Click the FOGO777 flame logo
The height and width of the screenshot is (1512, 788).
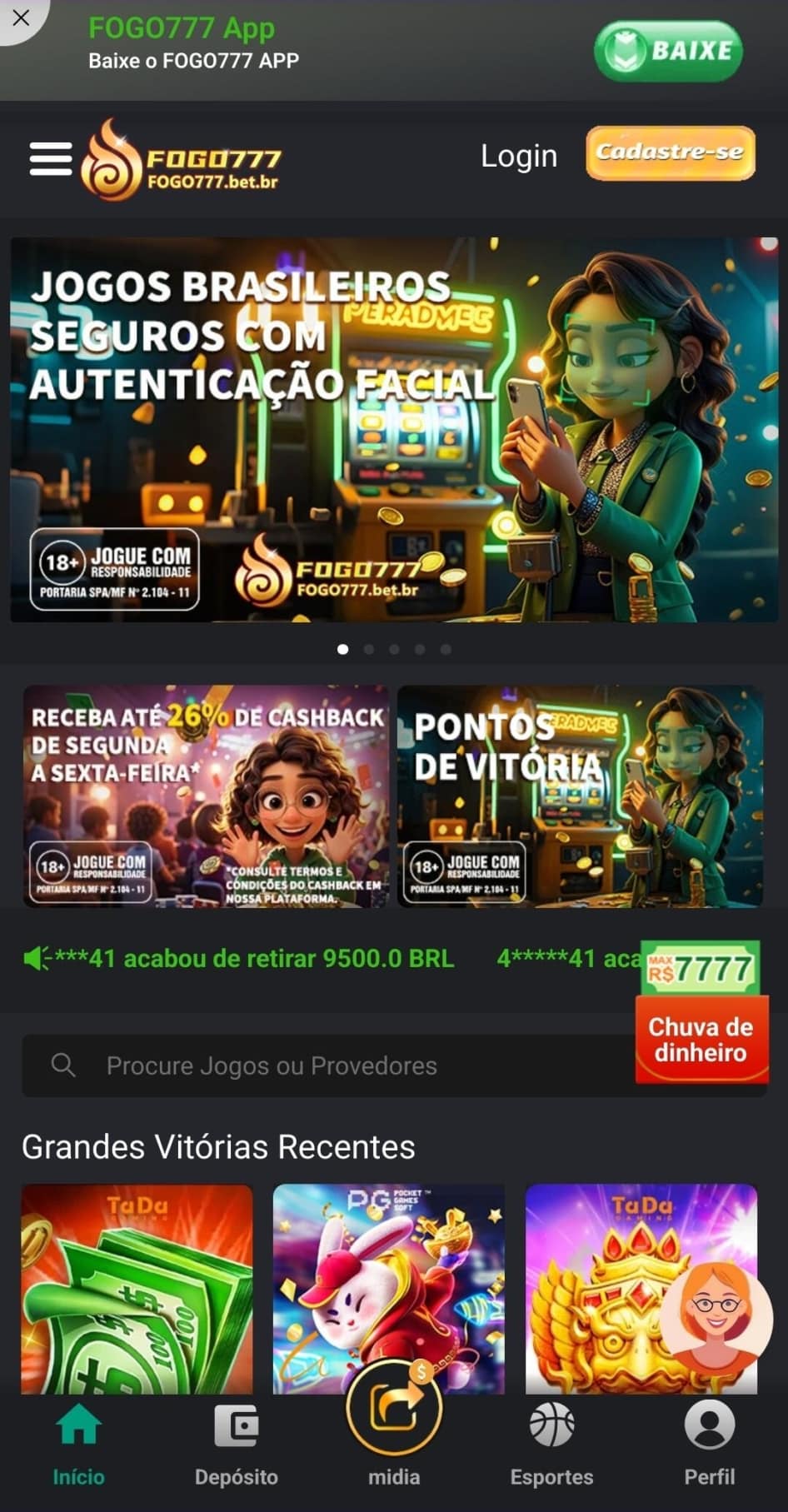[x=112, y=158]
